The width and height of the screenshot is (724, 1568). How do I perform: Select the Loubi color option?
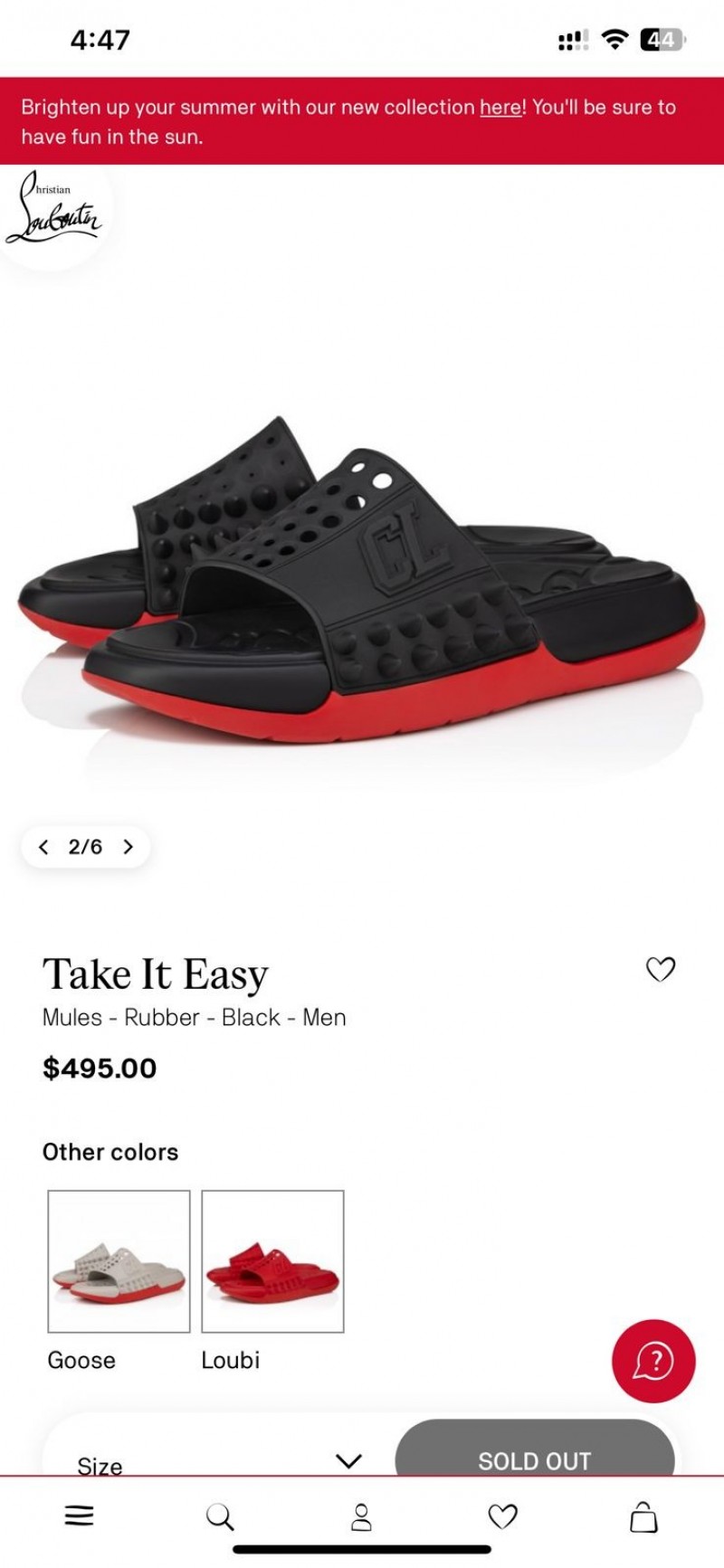point(272,1261)
